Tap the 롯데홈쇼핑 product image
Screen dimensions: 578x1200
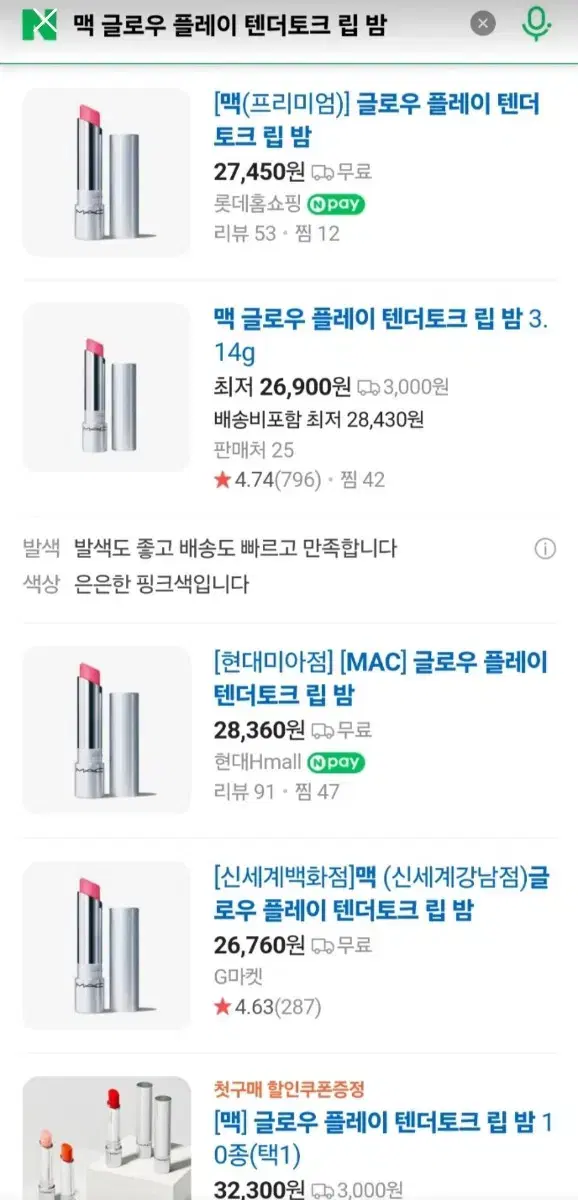(x=106, y=172)
